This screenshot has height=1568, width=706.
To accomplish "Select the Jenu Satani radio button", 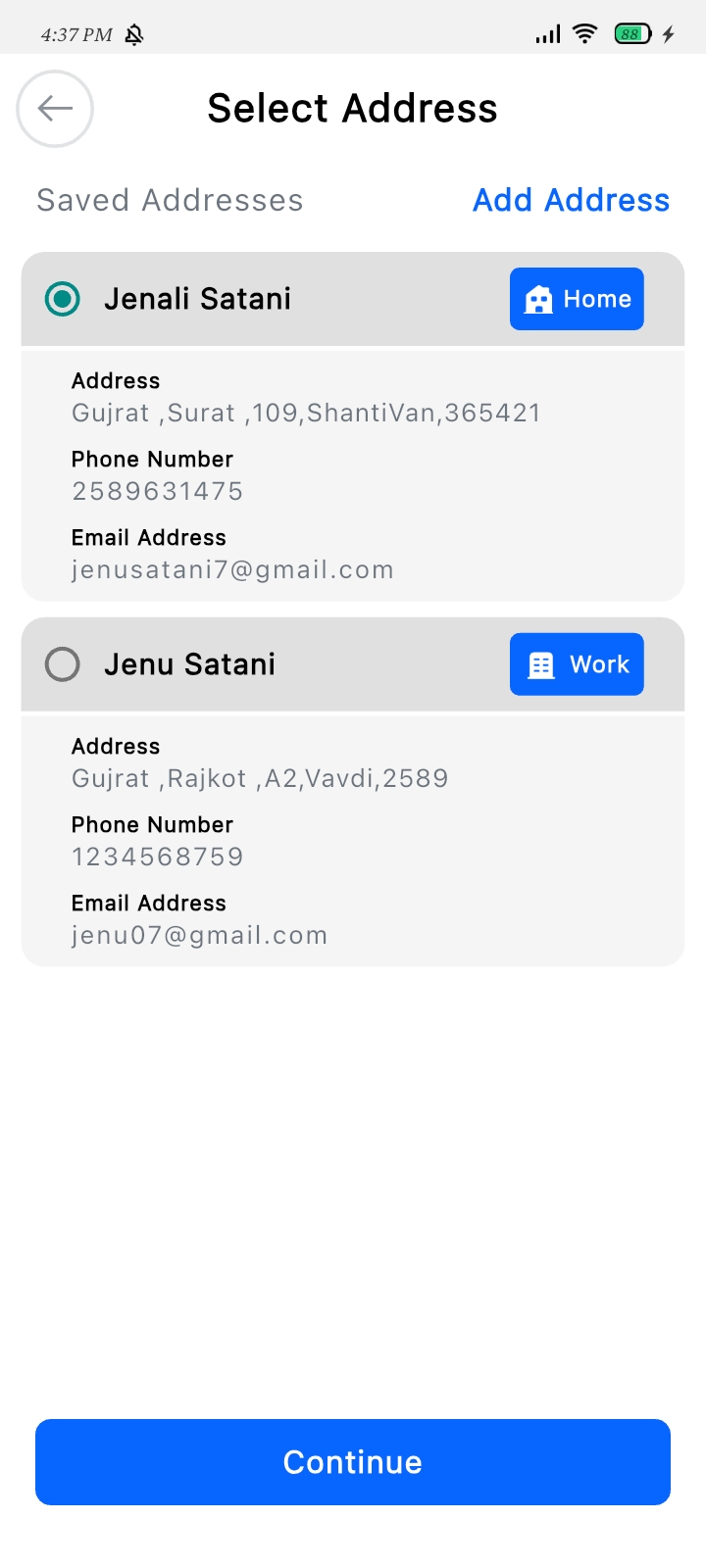I will (63, 664).
